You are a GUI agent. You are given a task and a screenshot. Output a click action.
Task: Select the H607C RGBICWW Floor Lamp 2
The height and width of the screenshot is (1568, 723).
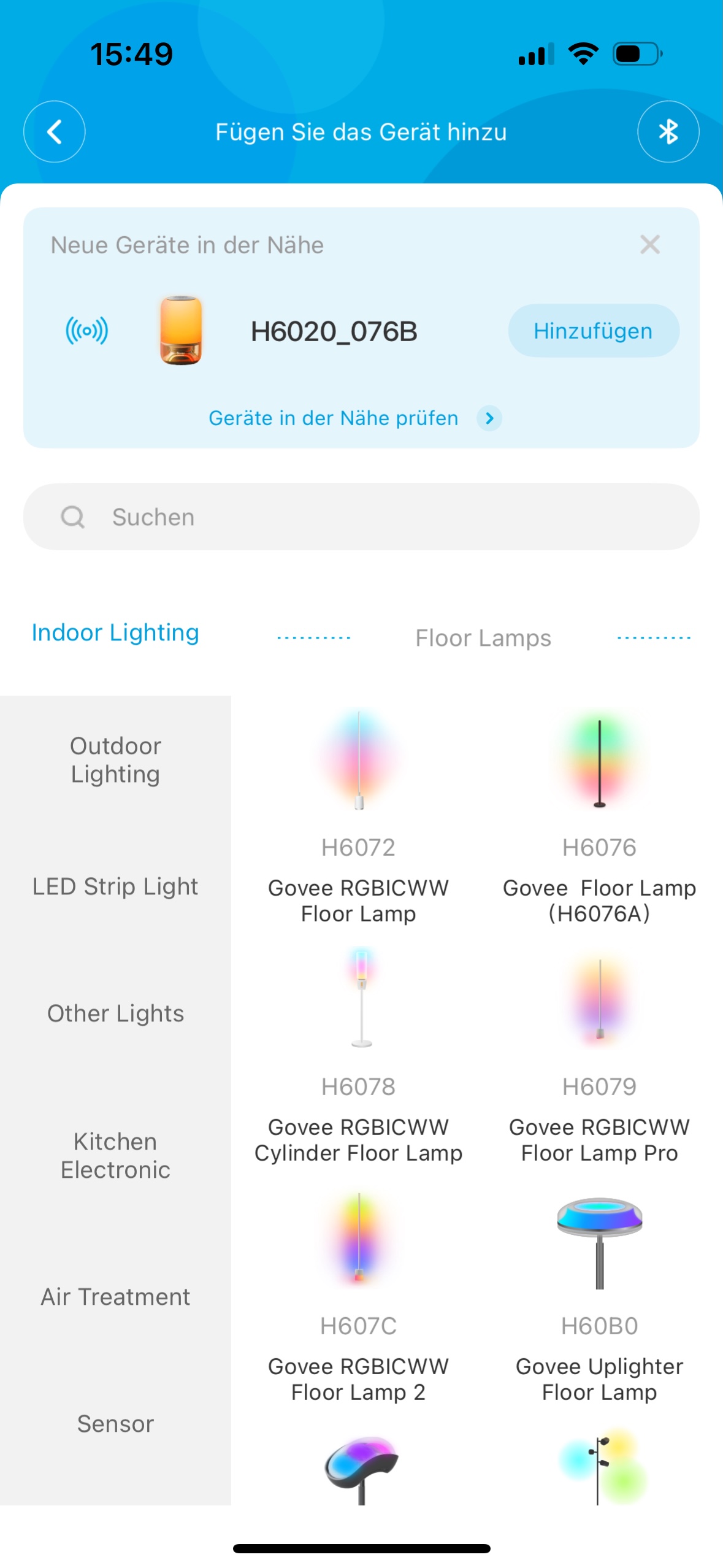(x=359, y=1294)
